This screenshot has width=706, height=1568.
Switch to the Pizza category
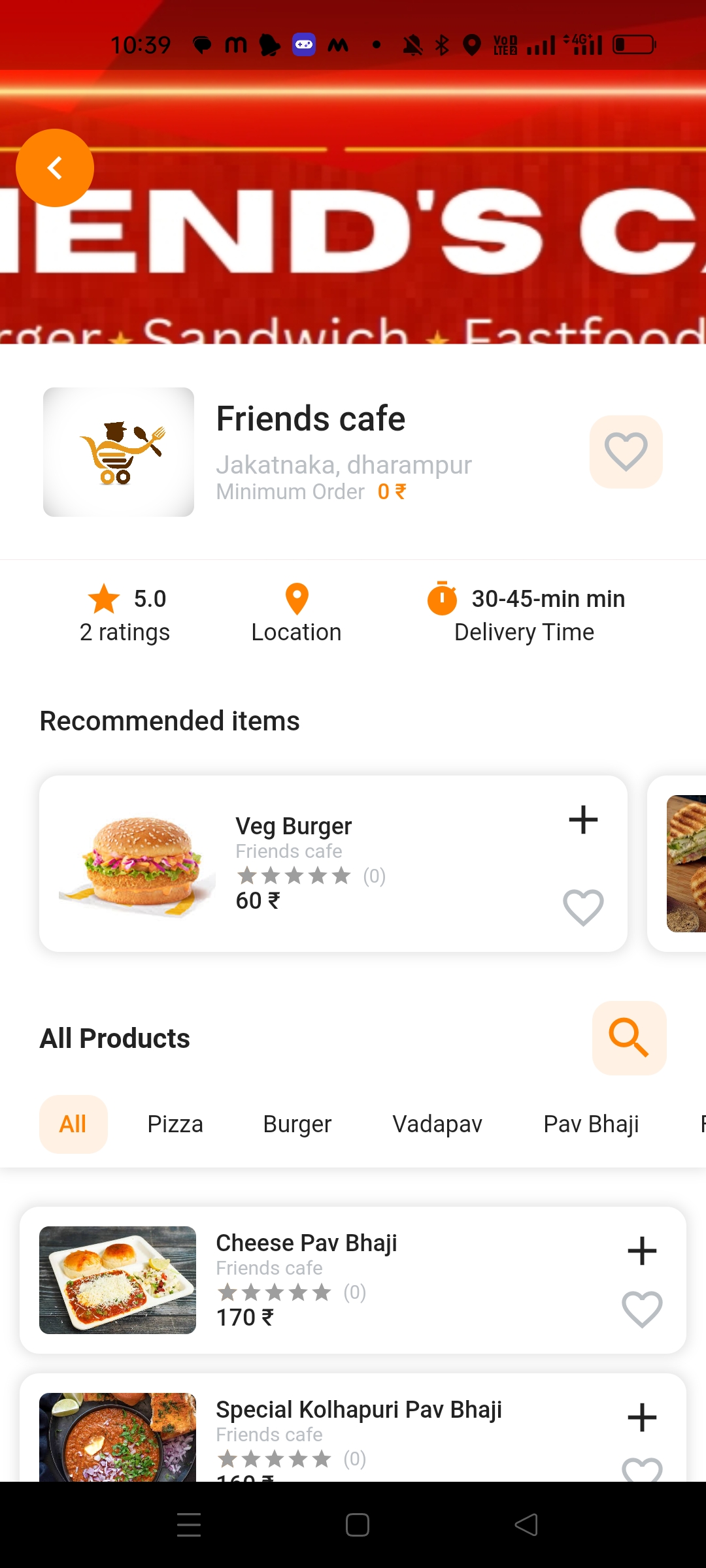[175, 1124]
